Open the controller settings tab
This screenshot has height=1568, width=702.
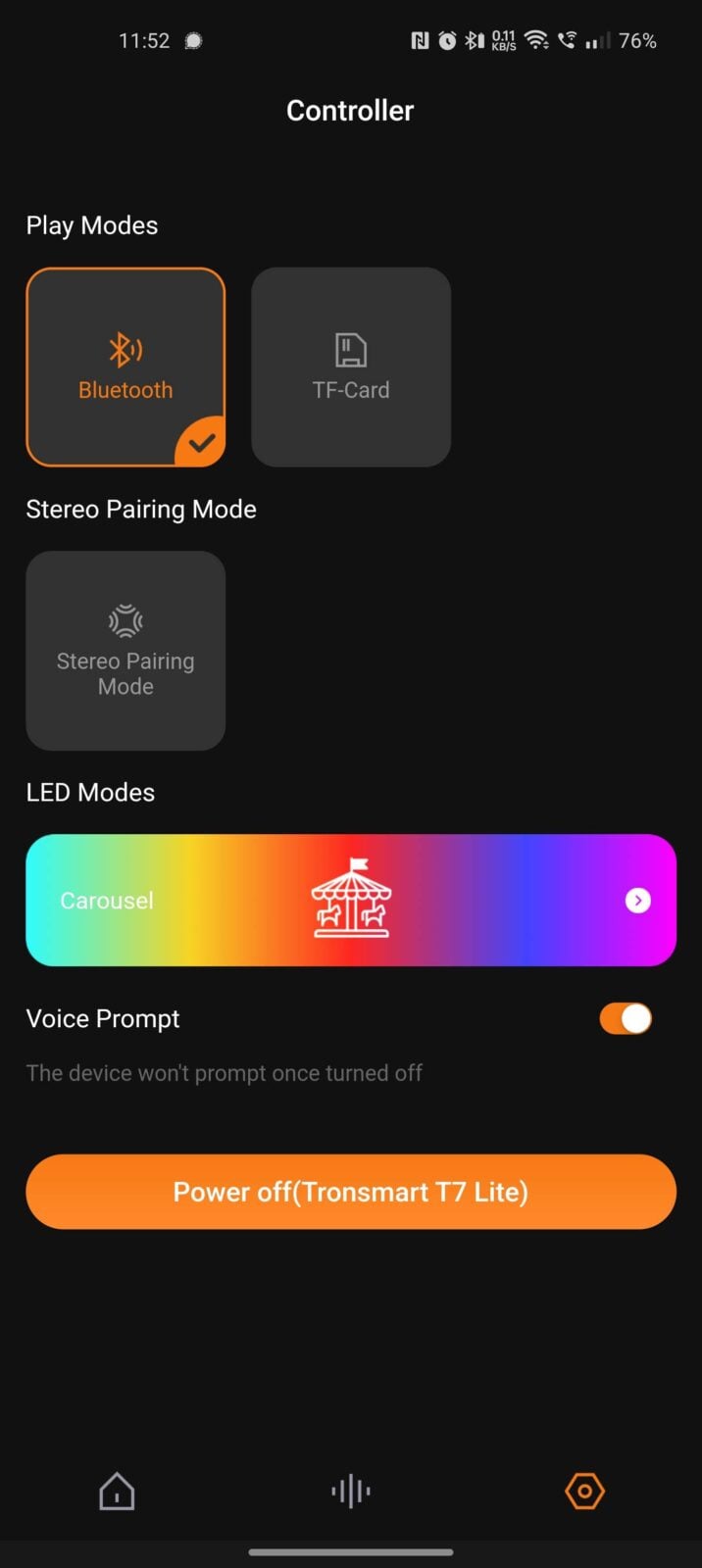[584, 1492]
